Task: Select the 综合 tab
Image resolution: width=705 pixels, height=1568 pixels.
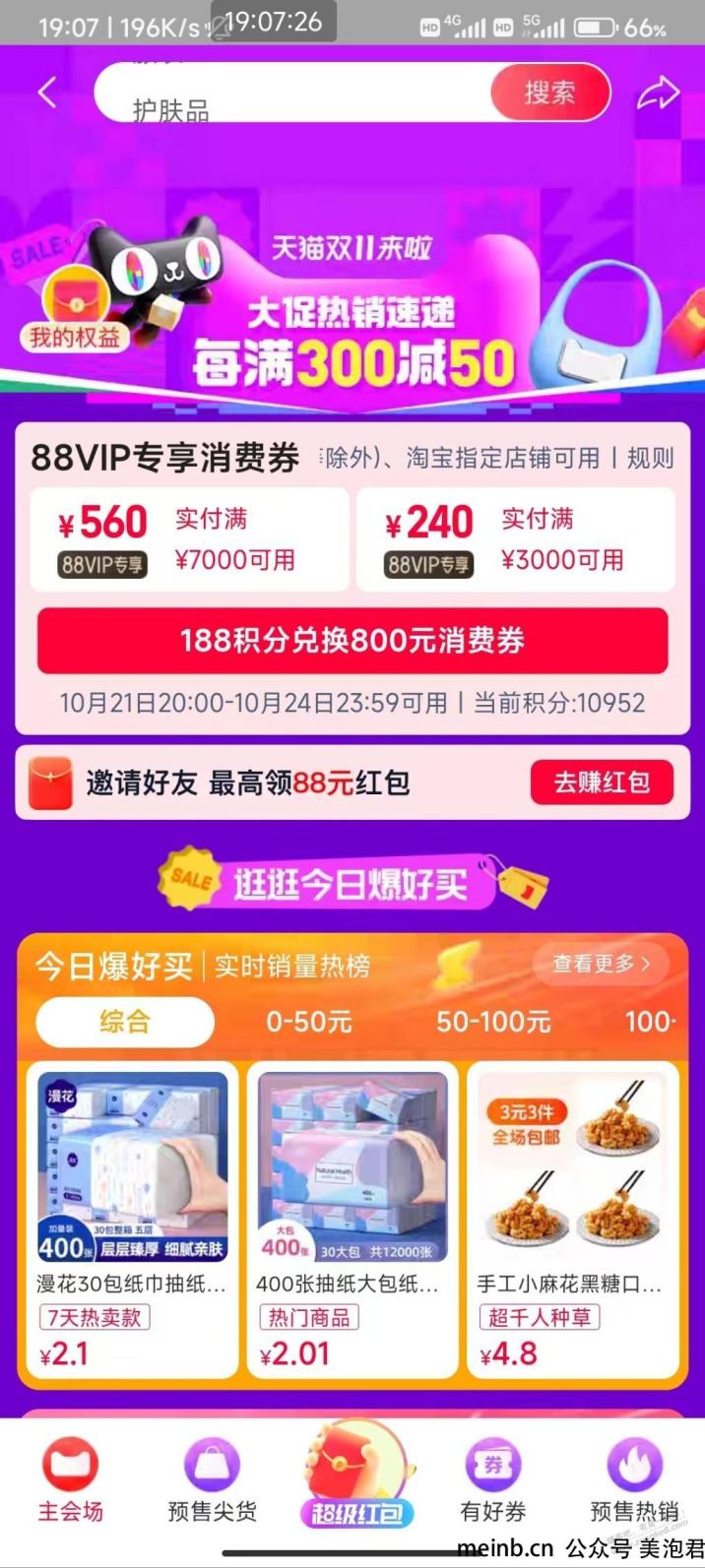Action: [x=125, y=1022]
